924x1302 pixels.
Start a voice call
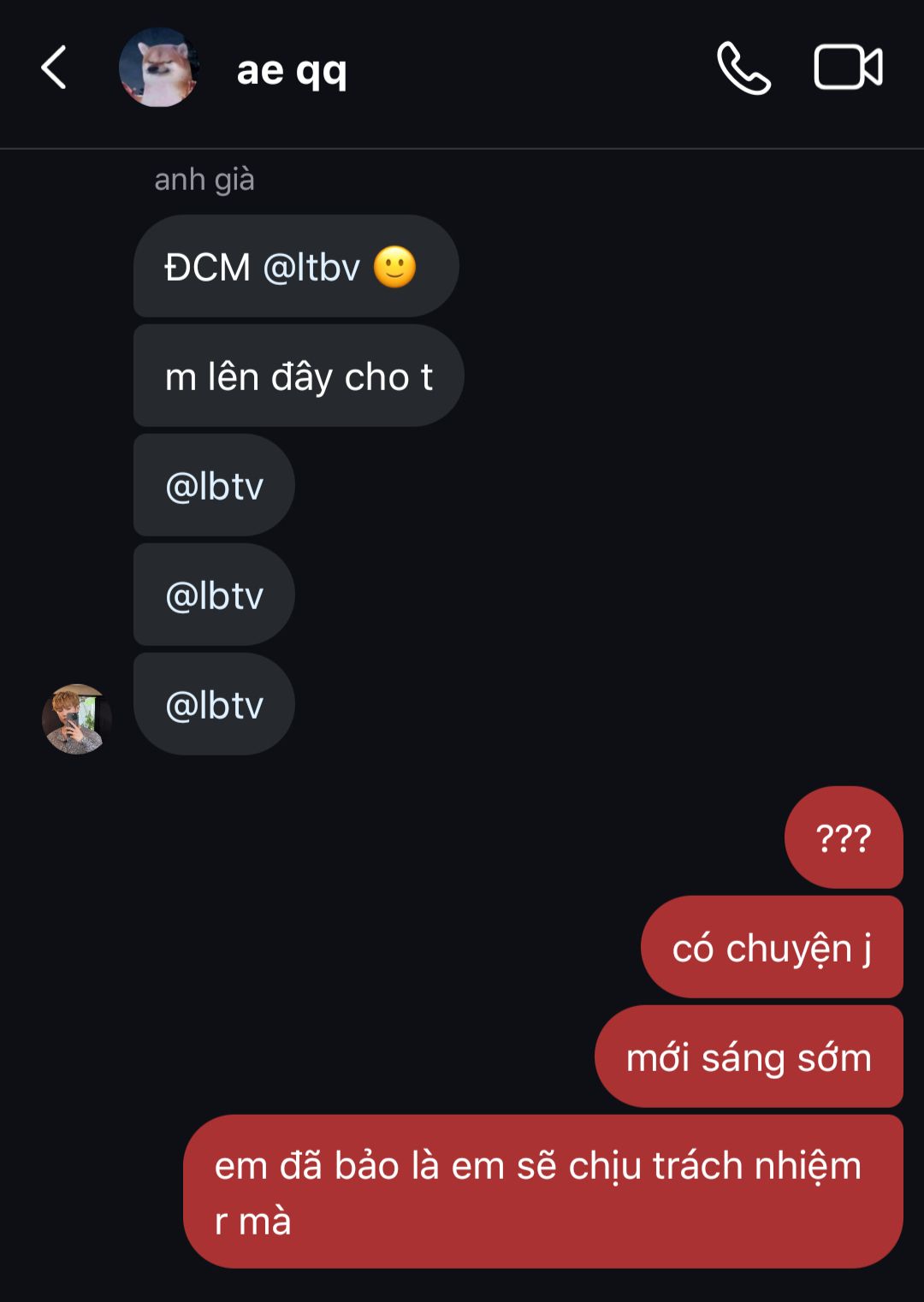[743, 68]
